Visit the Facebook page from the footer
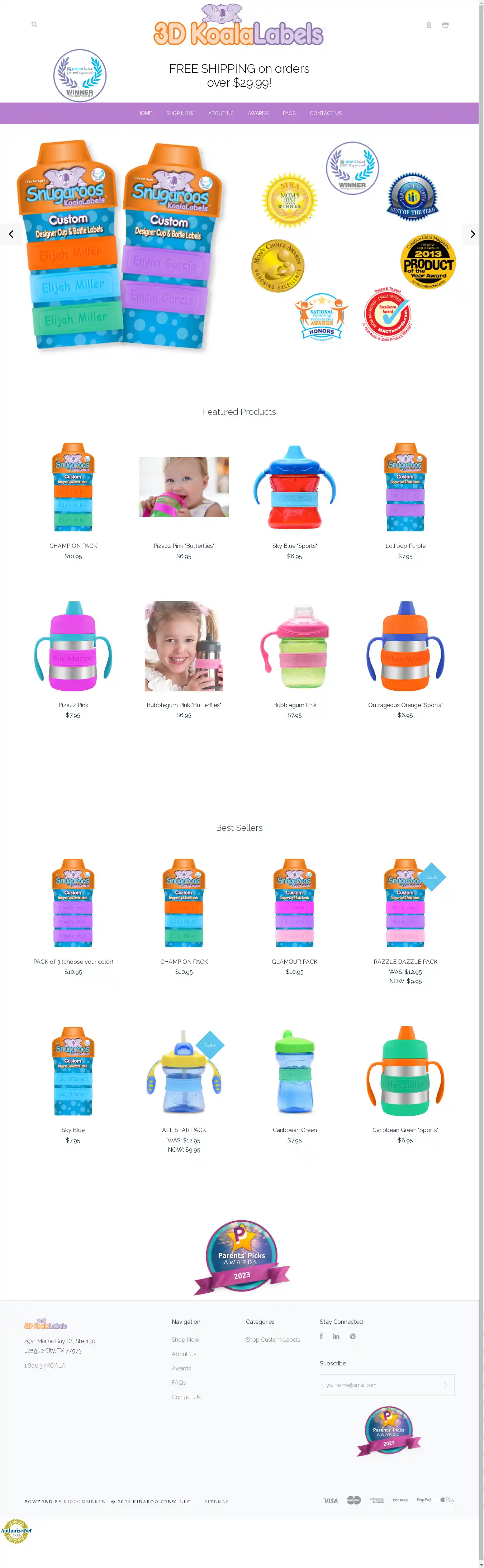The image size is (484, 1568). [322, 1337]
